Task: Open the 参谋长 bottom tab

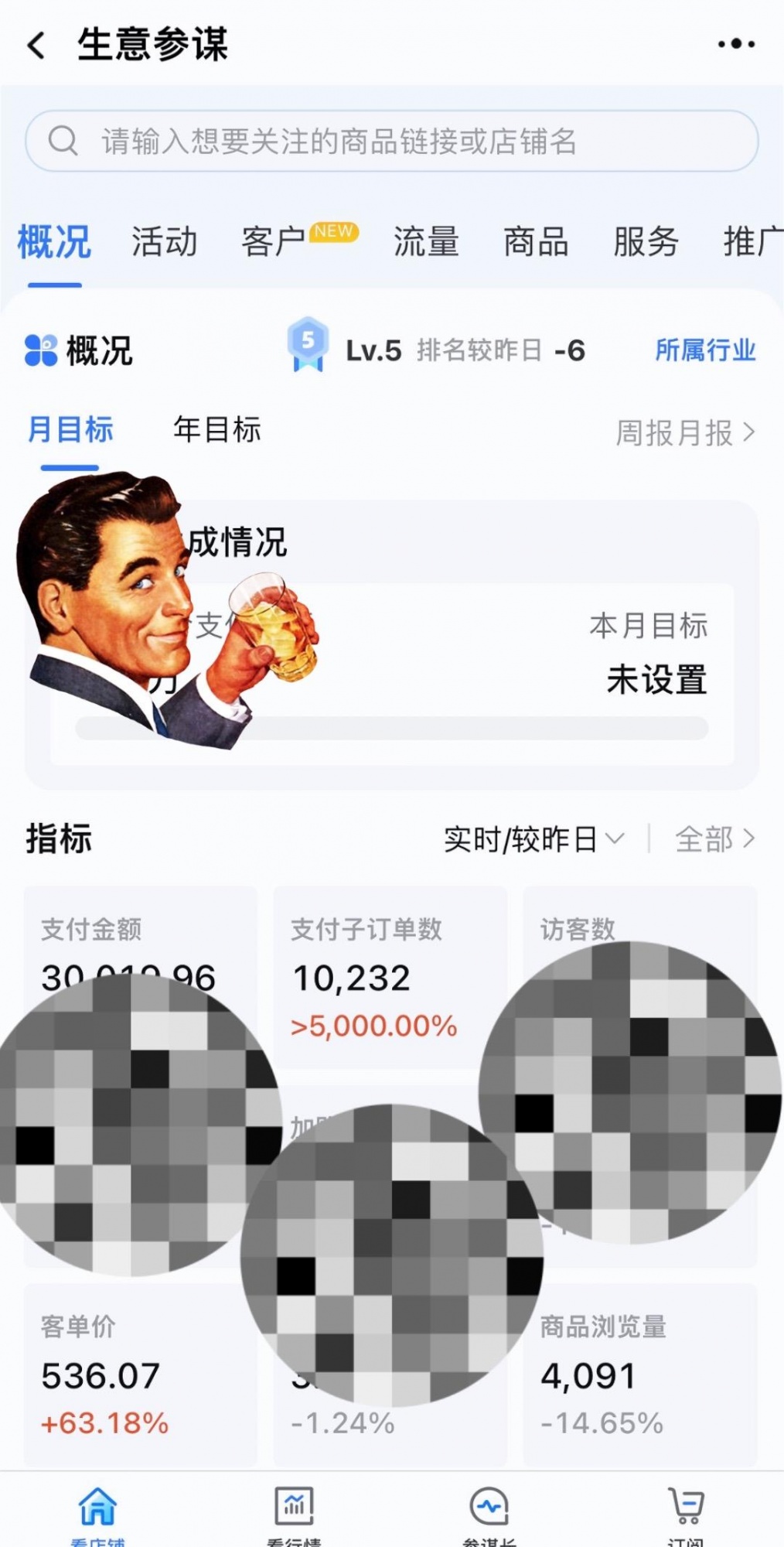Action: point(489,1515)
